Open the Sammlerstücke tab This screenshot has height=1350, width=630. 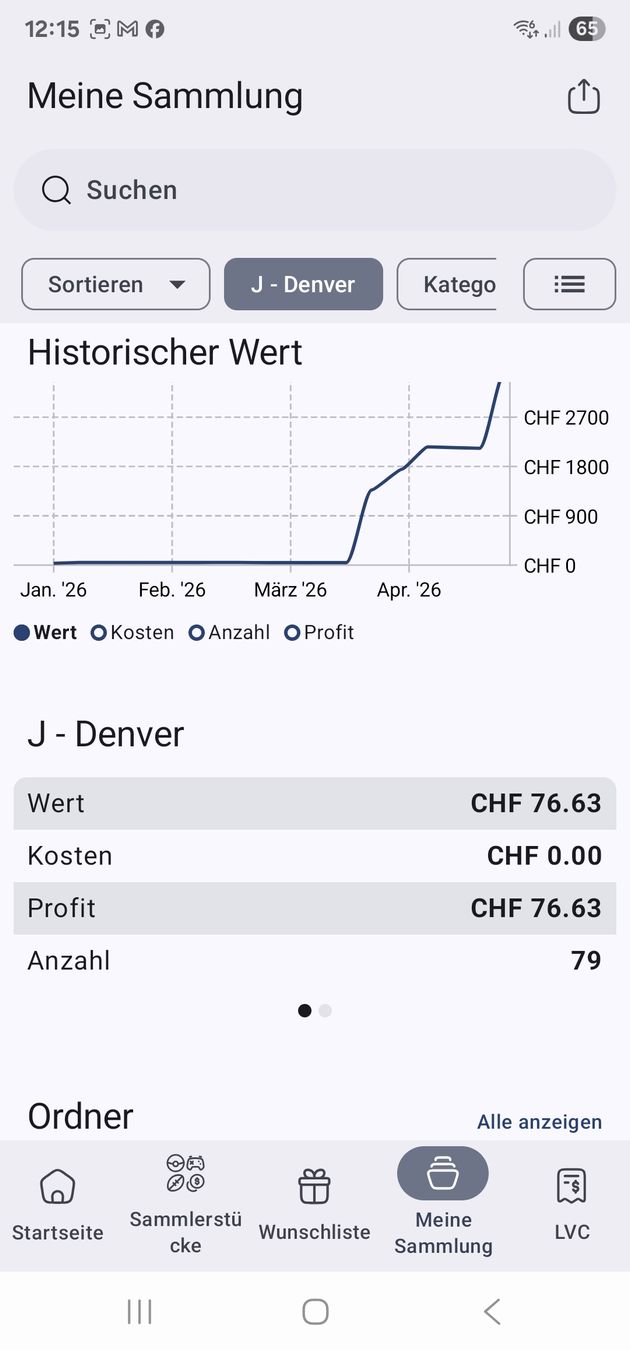point(185,1206)
